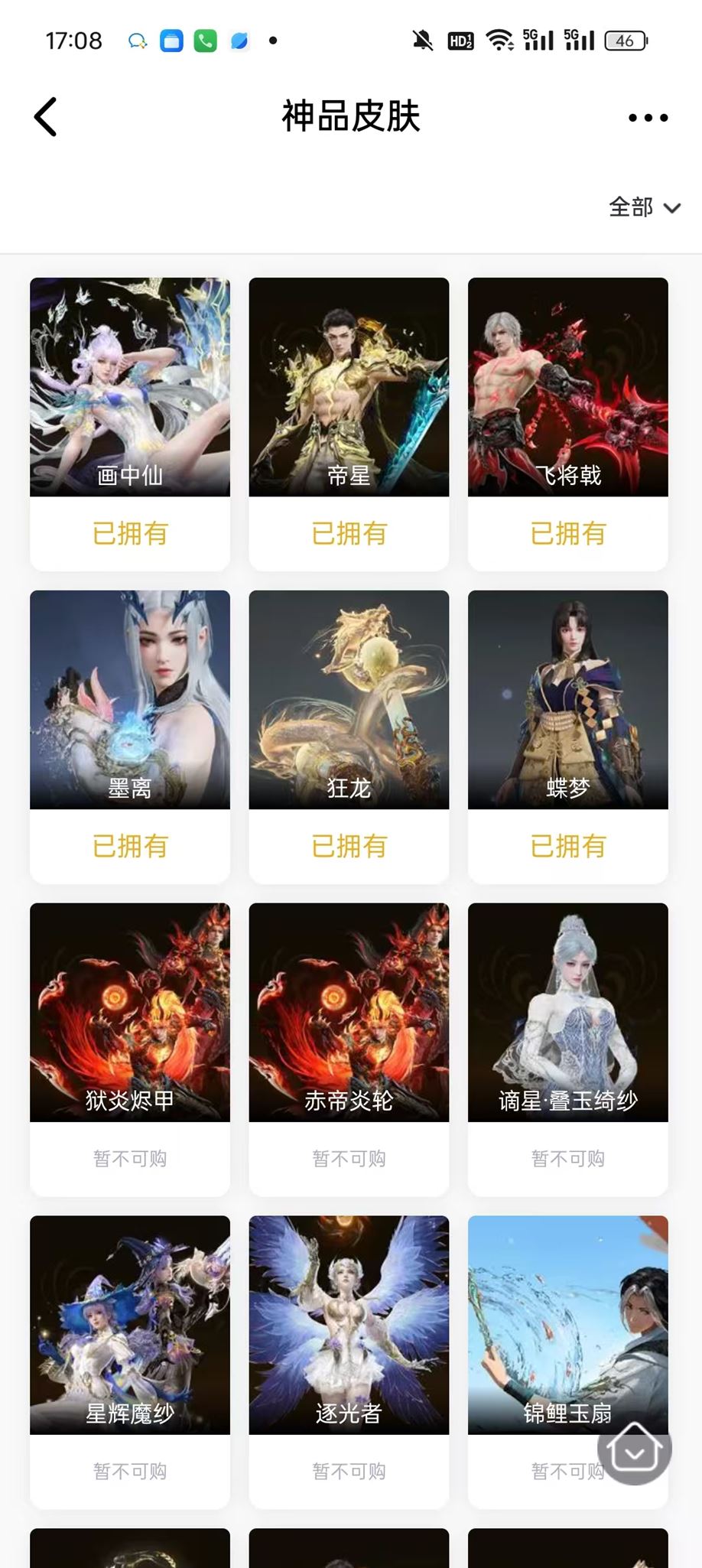View the 逐光者 skin

click(x=349, y=1362)
